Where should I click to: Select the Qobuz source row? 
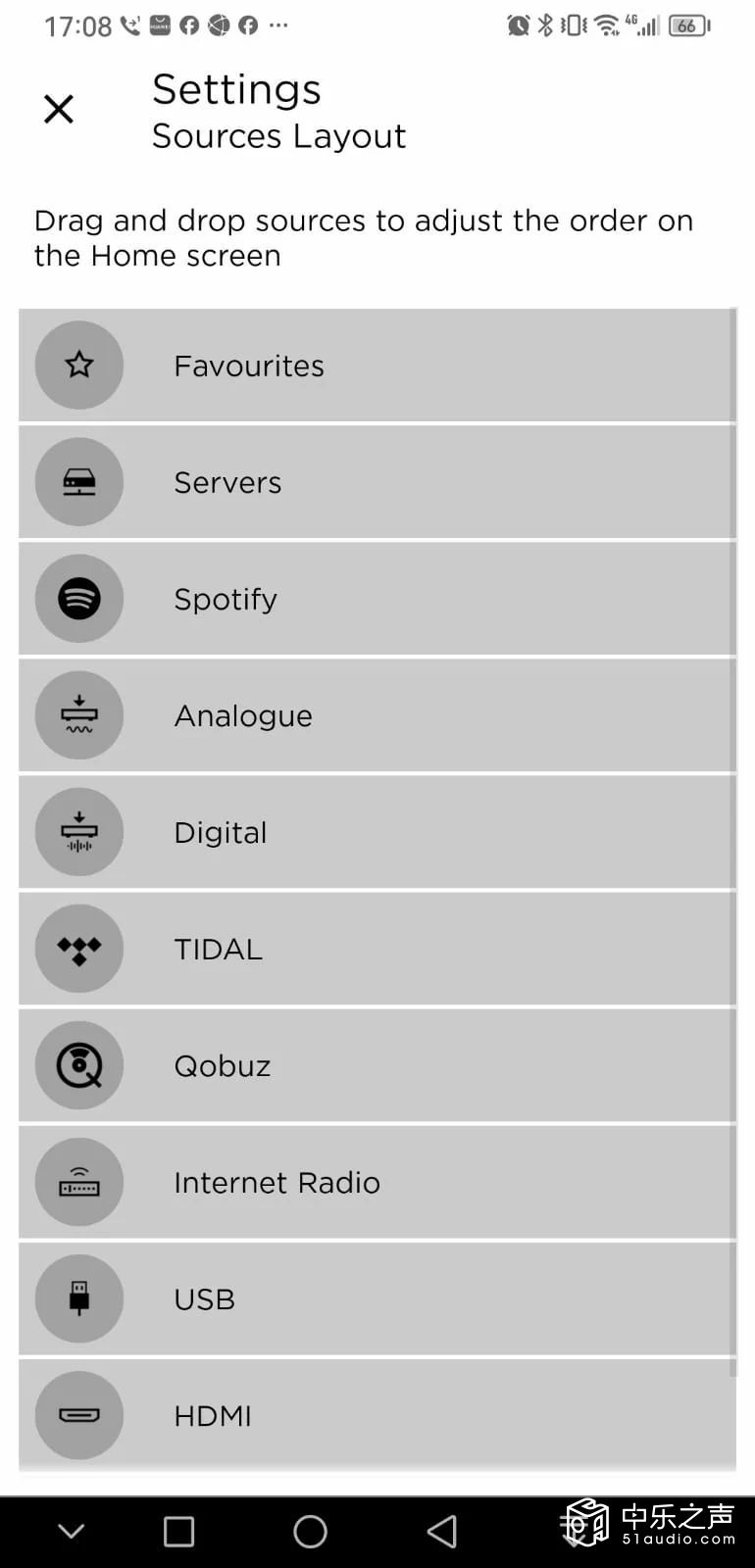coord(377,1065)
